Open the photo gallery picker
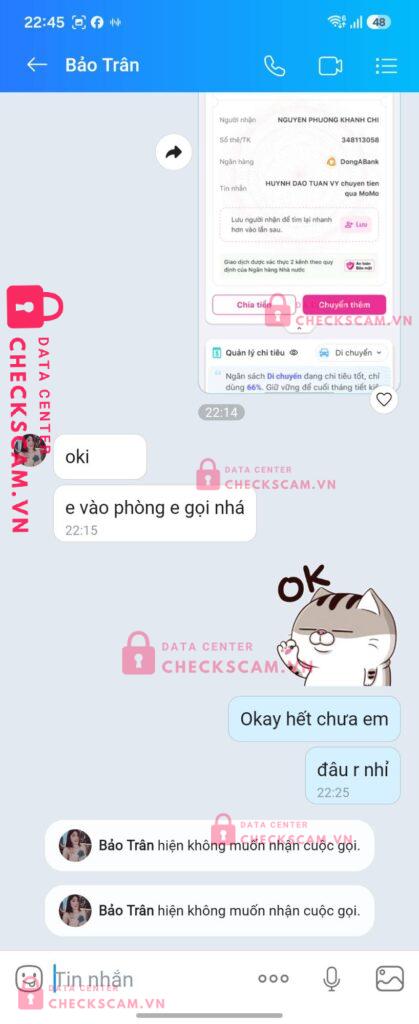The width and height of the screenshot is (419, 1024). coord(390,978)
